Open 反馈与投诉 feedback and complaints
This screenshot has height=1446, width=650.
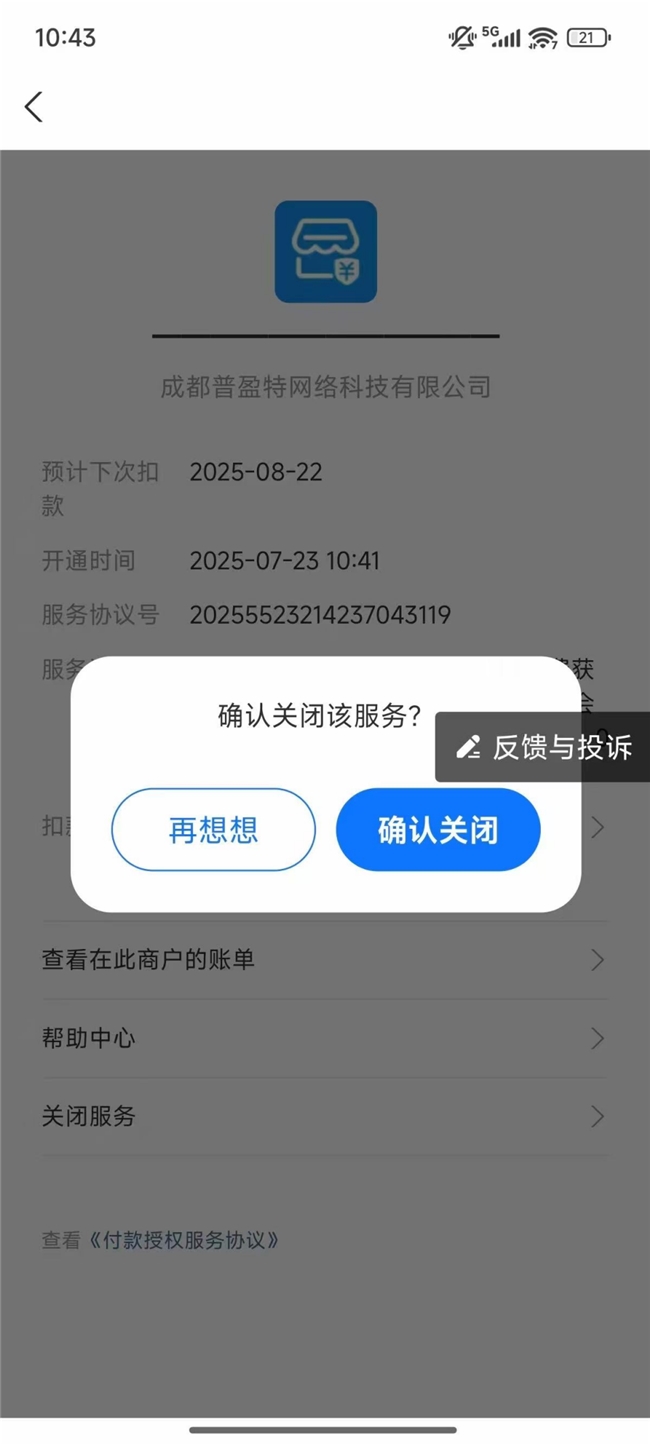pos(543,747)
